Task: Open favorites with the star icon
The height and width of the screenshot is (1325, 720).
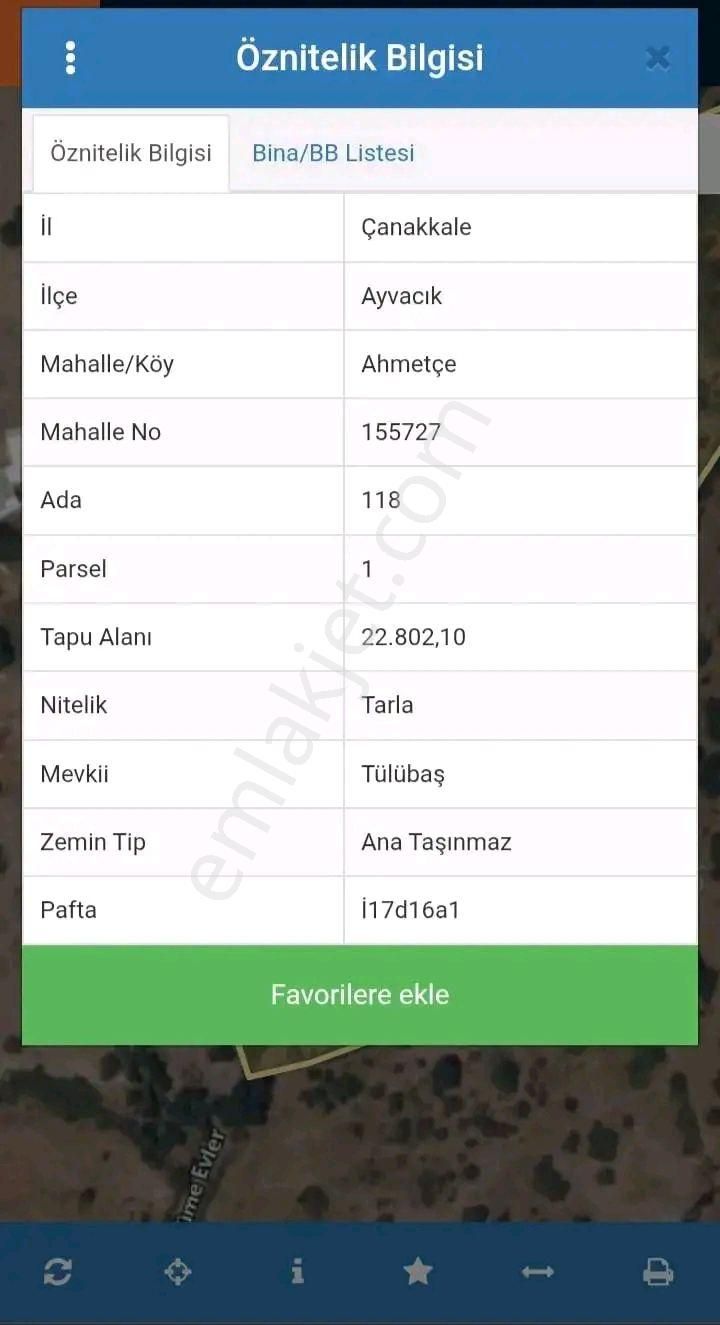Action: tap(418, 1272)
